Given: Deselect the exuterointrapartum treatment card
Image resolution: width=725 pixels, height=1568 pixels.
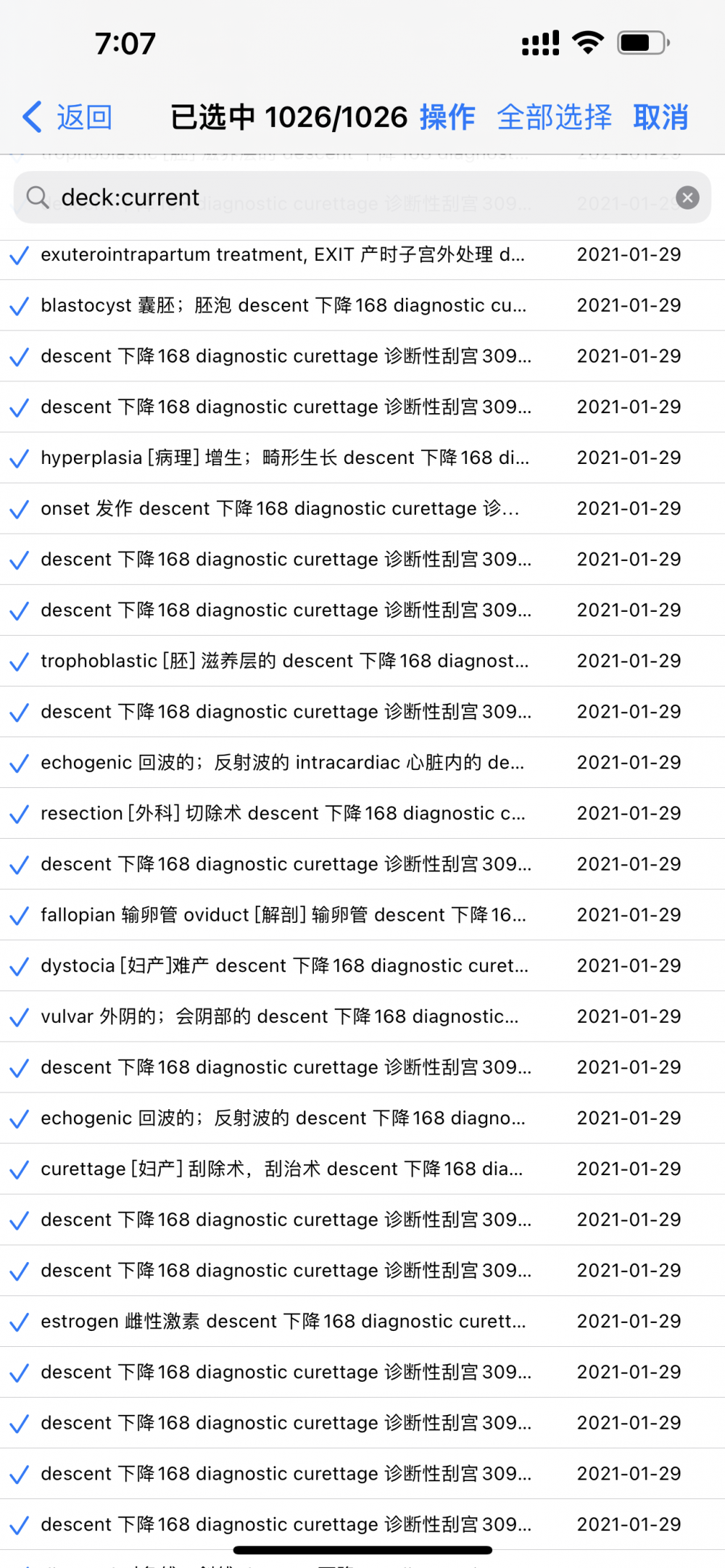Looking at the screenshot, I should 362,254.
